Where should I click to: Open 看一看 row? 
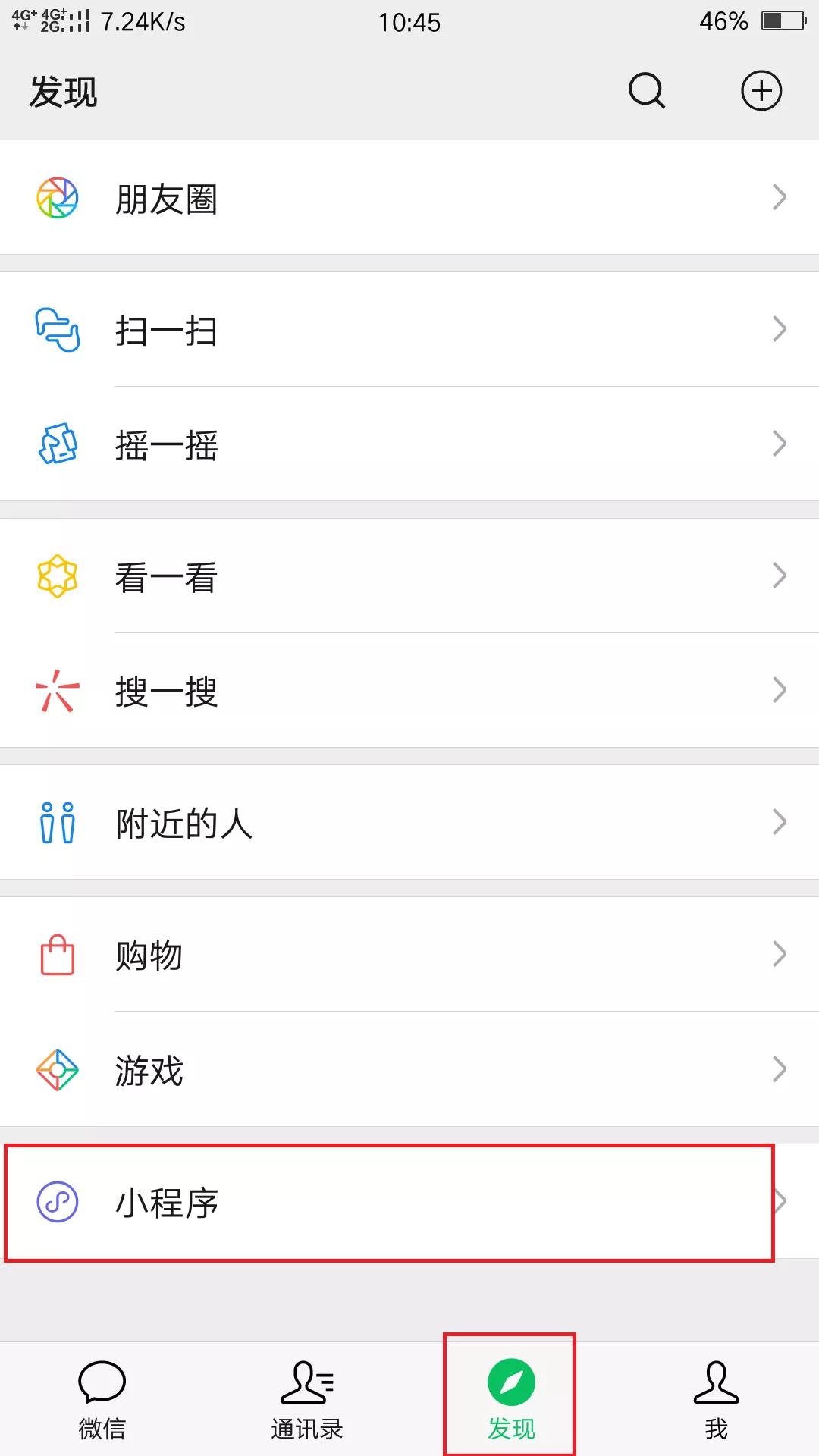point(409,576)
